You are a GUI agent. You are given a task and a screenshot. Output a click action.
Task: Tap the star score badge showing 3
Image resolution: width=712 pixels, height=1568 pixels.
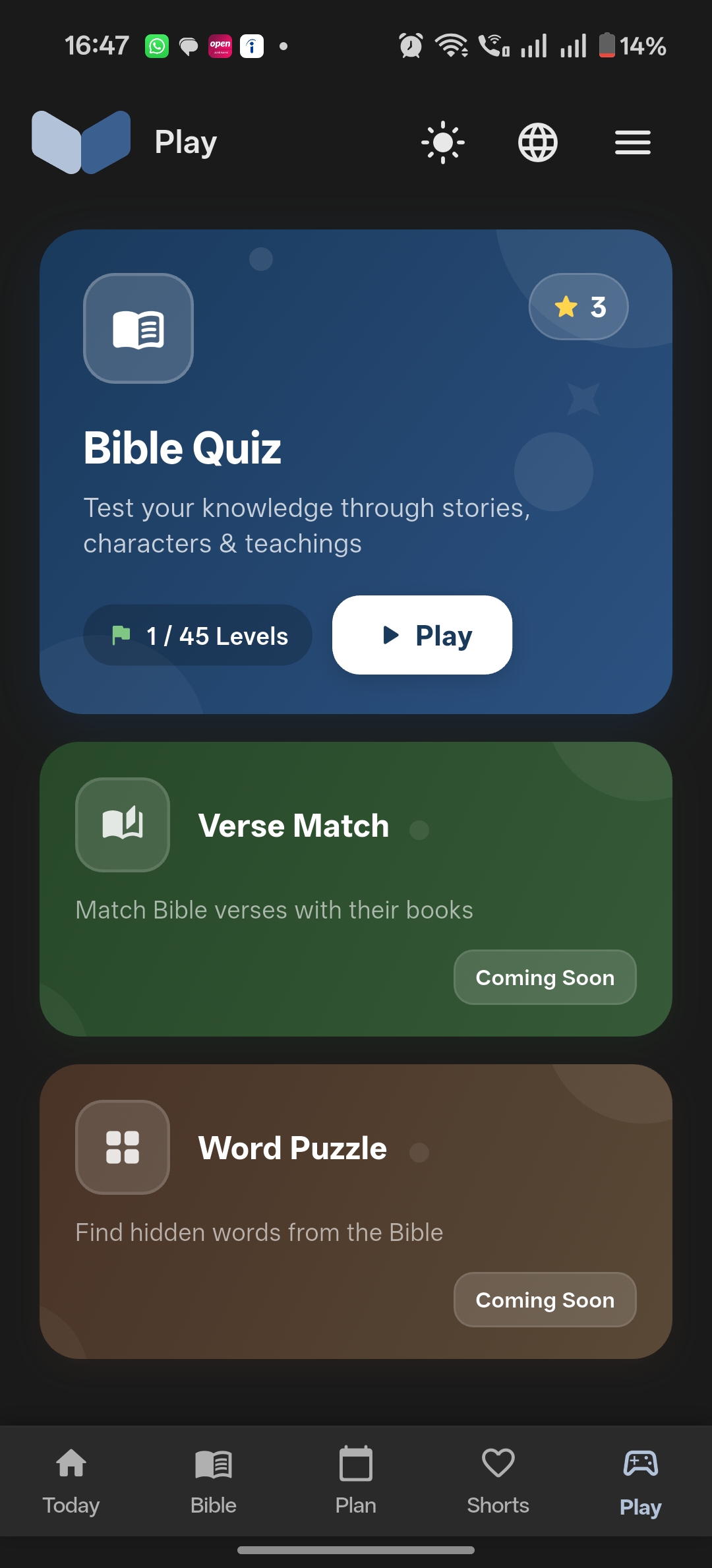578,306
